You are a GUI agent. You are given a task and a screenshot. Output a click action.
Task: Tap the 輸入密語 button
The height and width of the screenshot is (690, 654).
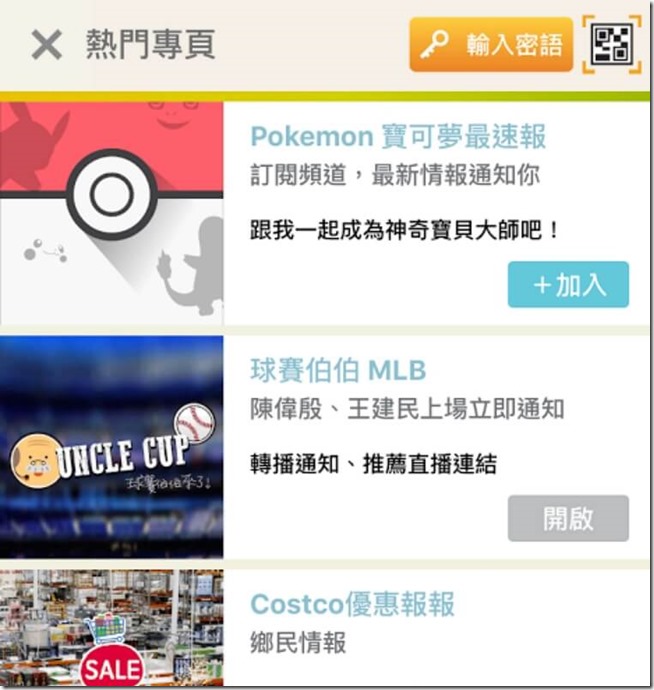click(x=491, y=45)
